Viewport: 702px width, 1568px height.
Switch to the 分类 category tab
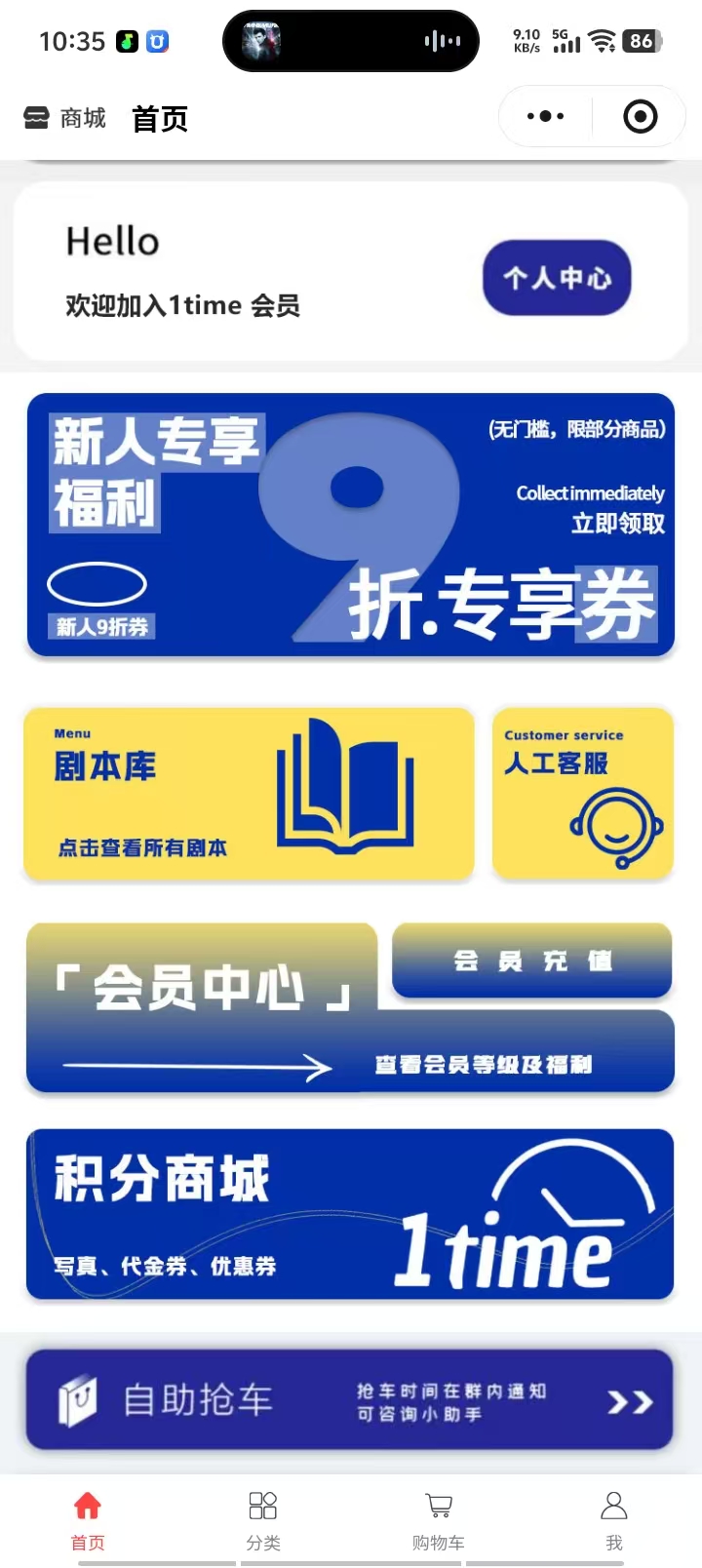[x=263, y=1519]
